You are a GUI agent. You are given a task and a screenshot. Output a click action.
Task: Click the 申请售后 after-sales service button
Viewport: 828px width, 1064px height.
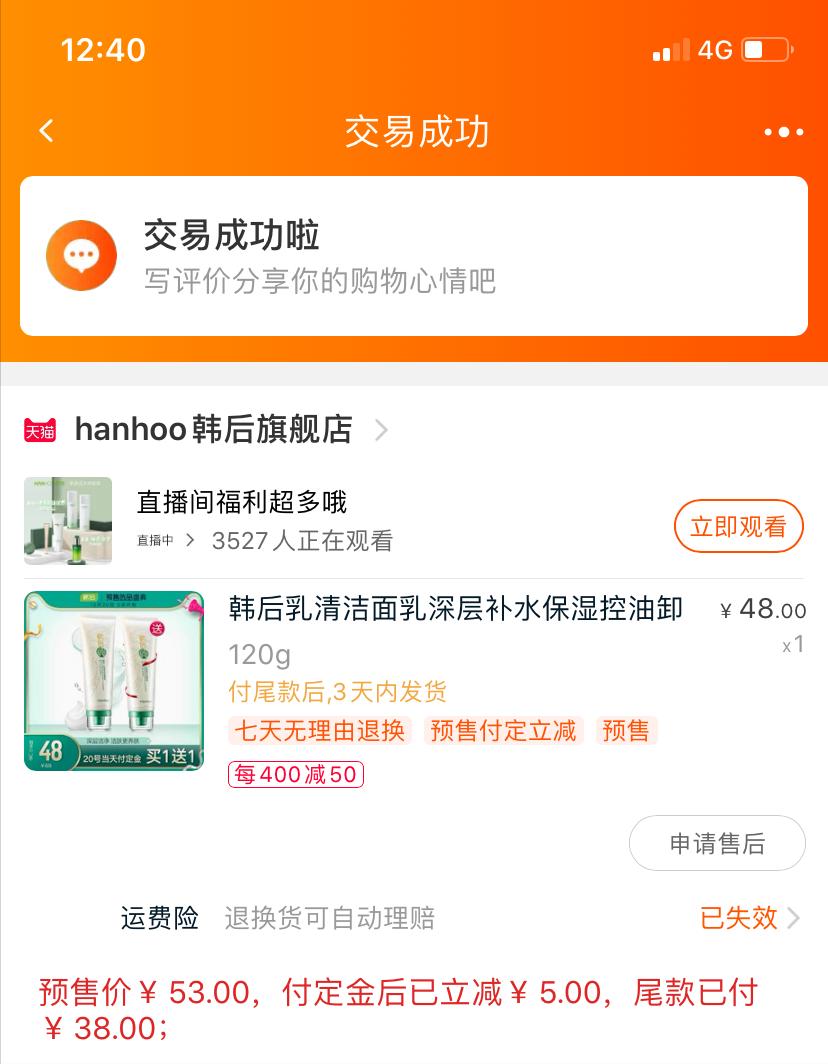pyautogui.click(x=716, y=843)
